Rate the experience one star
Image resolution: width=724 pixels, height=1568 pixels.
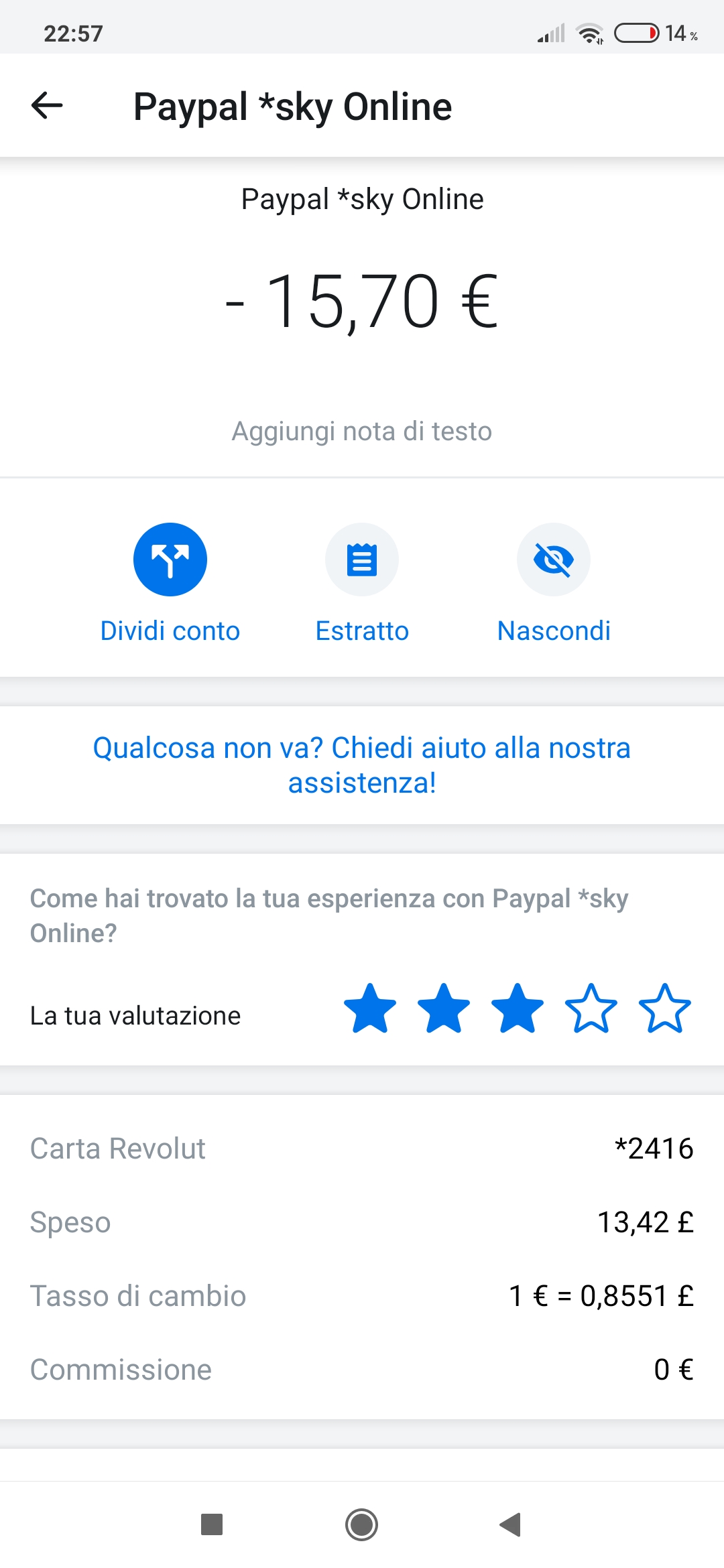coord(370,1008)
